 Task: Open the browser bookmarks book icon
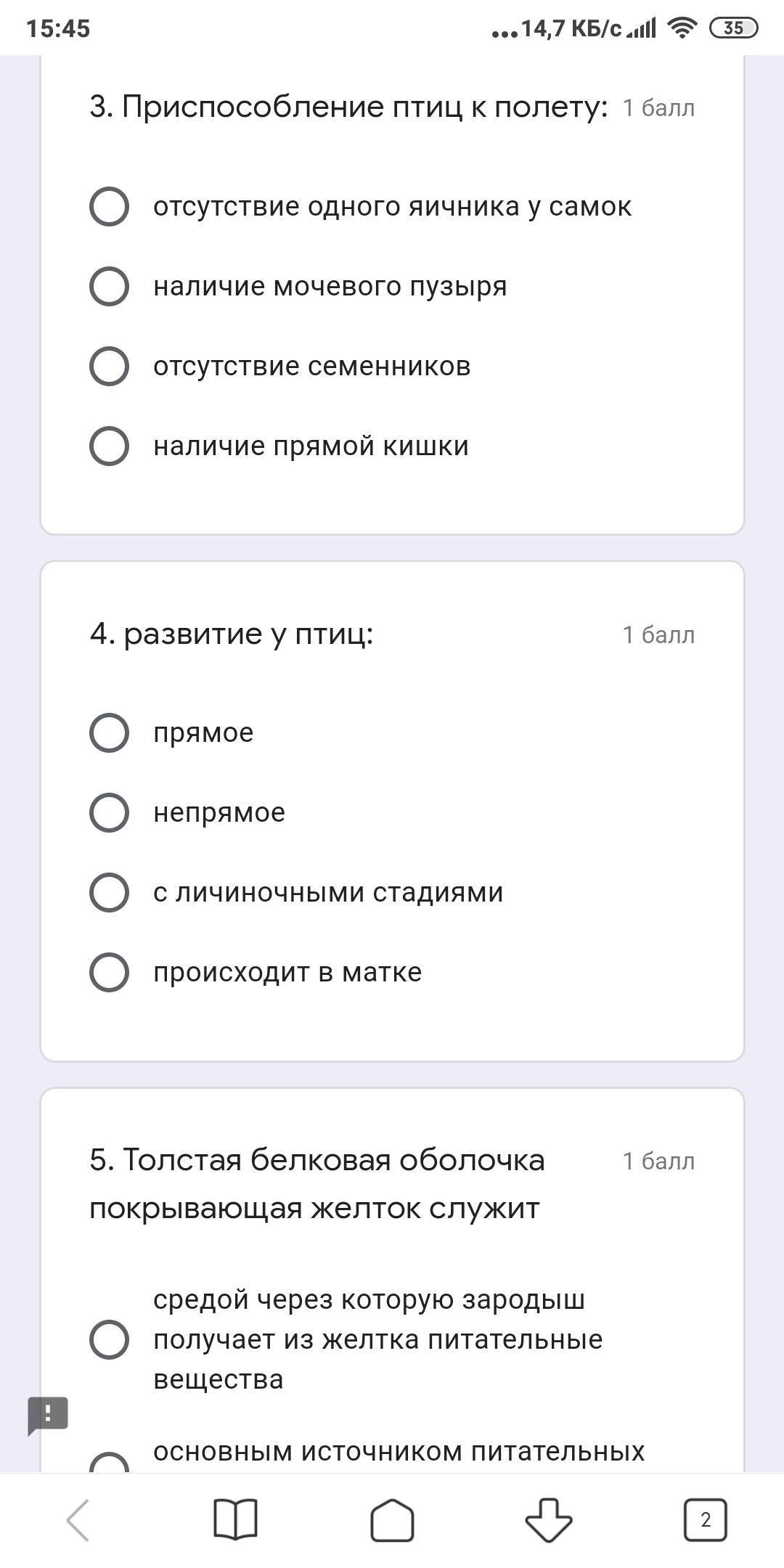click(x=235, y=1520)
